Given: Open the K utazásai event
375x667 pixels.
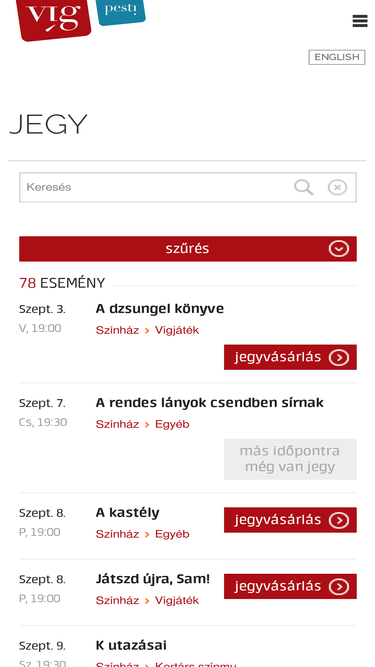Looking at the screenshot, I should 131,645.
